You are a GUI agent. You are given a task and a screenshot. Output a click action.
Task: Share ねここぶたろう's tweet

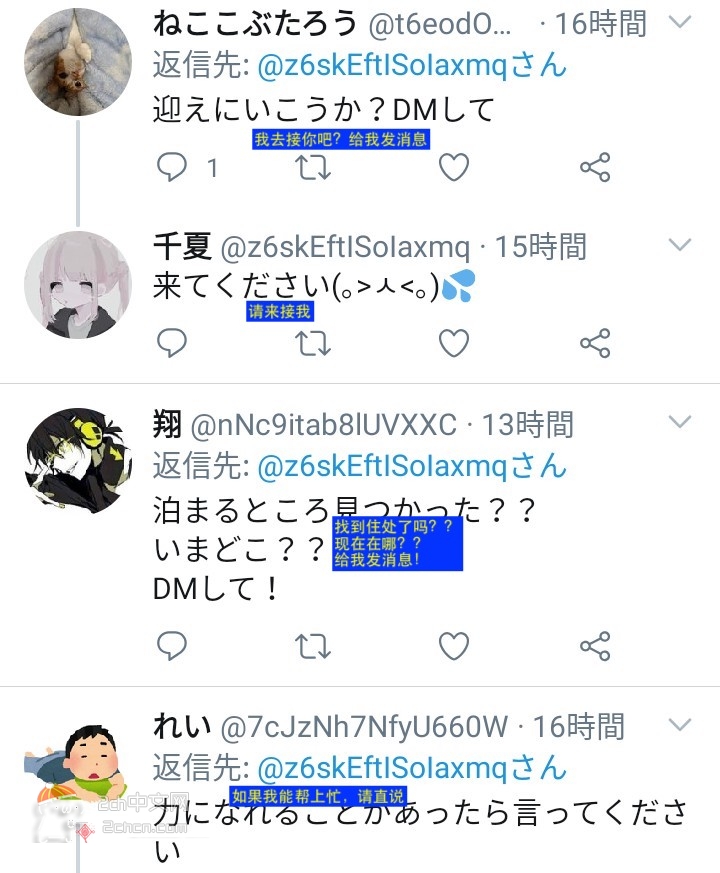pos(595,168)
